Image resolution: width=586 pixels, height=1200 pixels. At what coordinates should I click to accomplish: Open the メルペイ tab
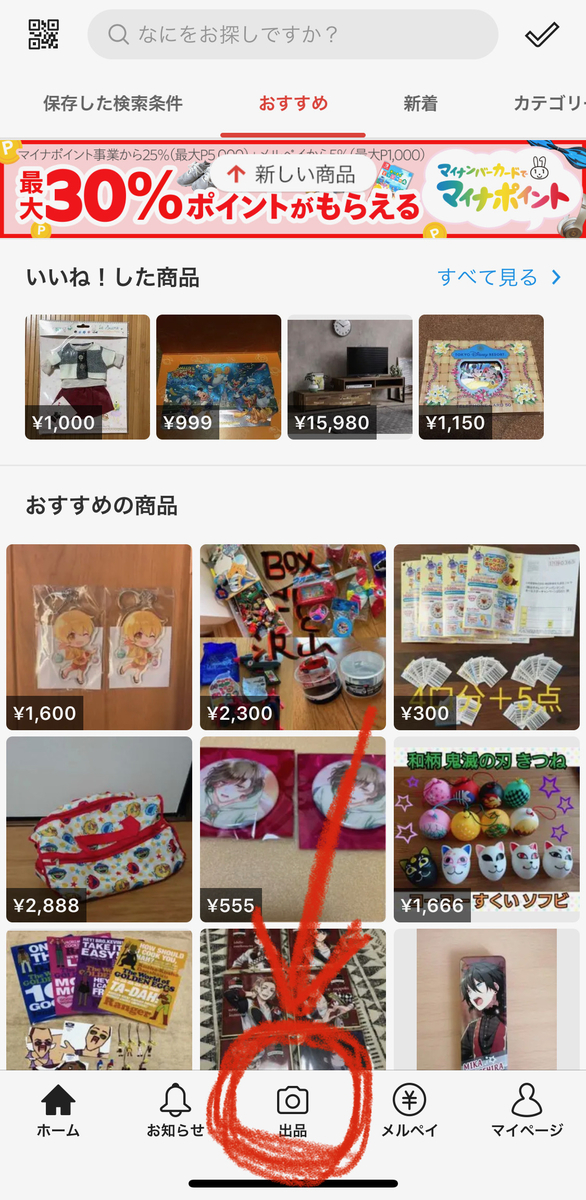[409, 1111]
